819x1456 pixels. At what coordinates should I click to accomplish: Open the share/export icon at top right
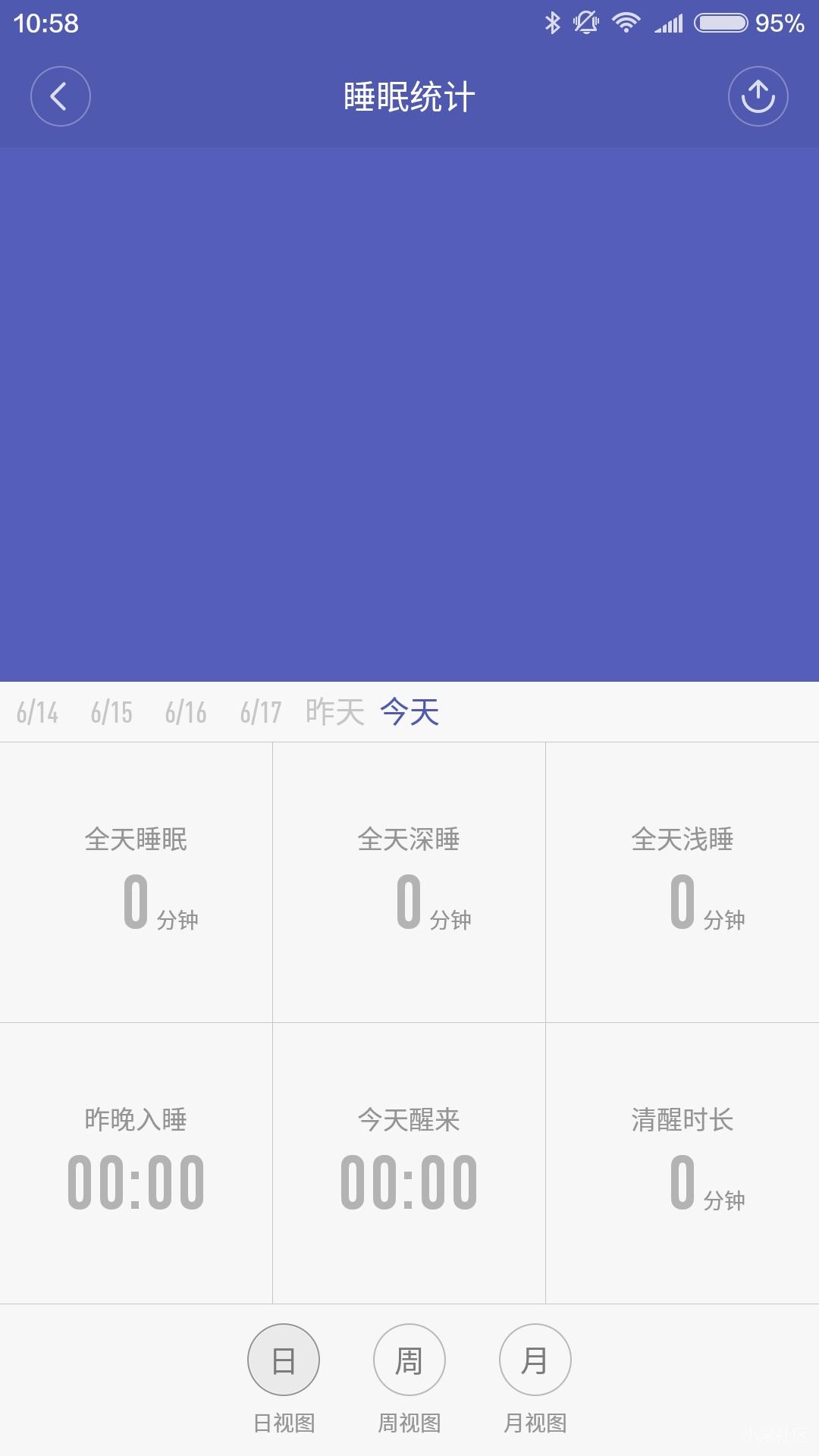tap(758, 96)
